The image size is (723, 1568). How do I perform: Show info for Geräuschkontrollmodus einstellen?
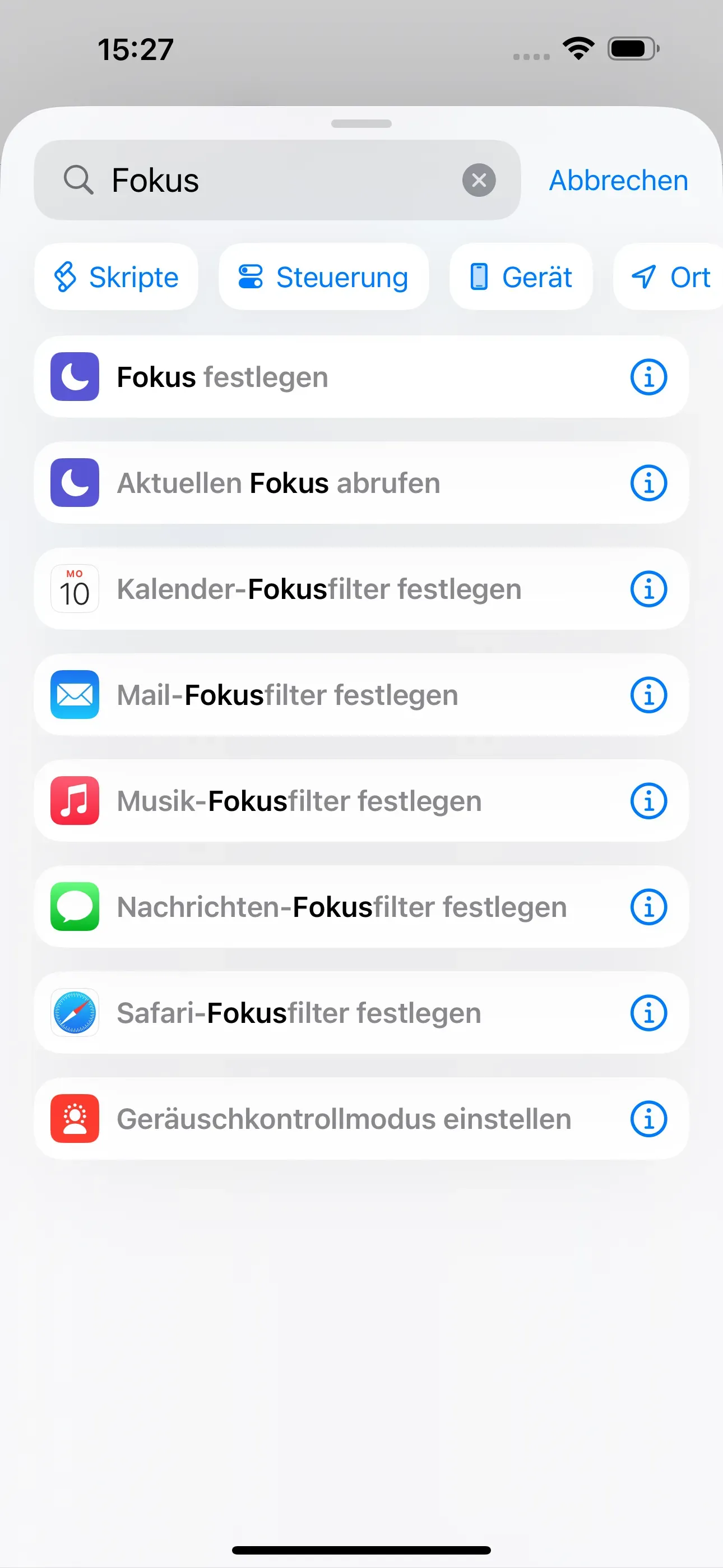(649, 1118)
